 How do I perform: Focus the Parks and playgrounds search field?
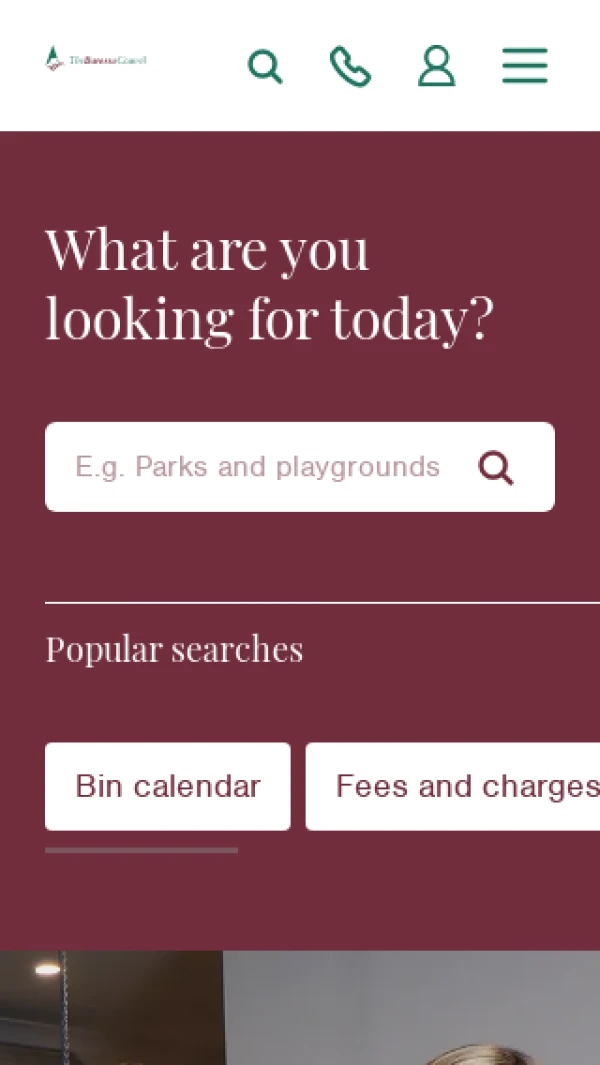click(x=257, y=467)
